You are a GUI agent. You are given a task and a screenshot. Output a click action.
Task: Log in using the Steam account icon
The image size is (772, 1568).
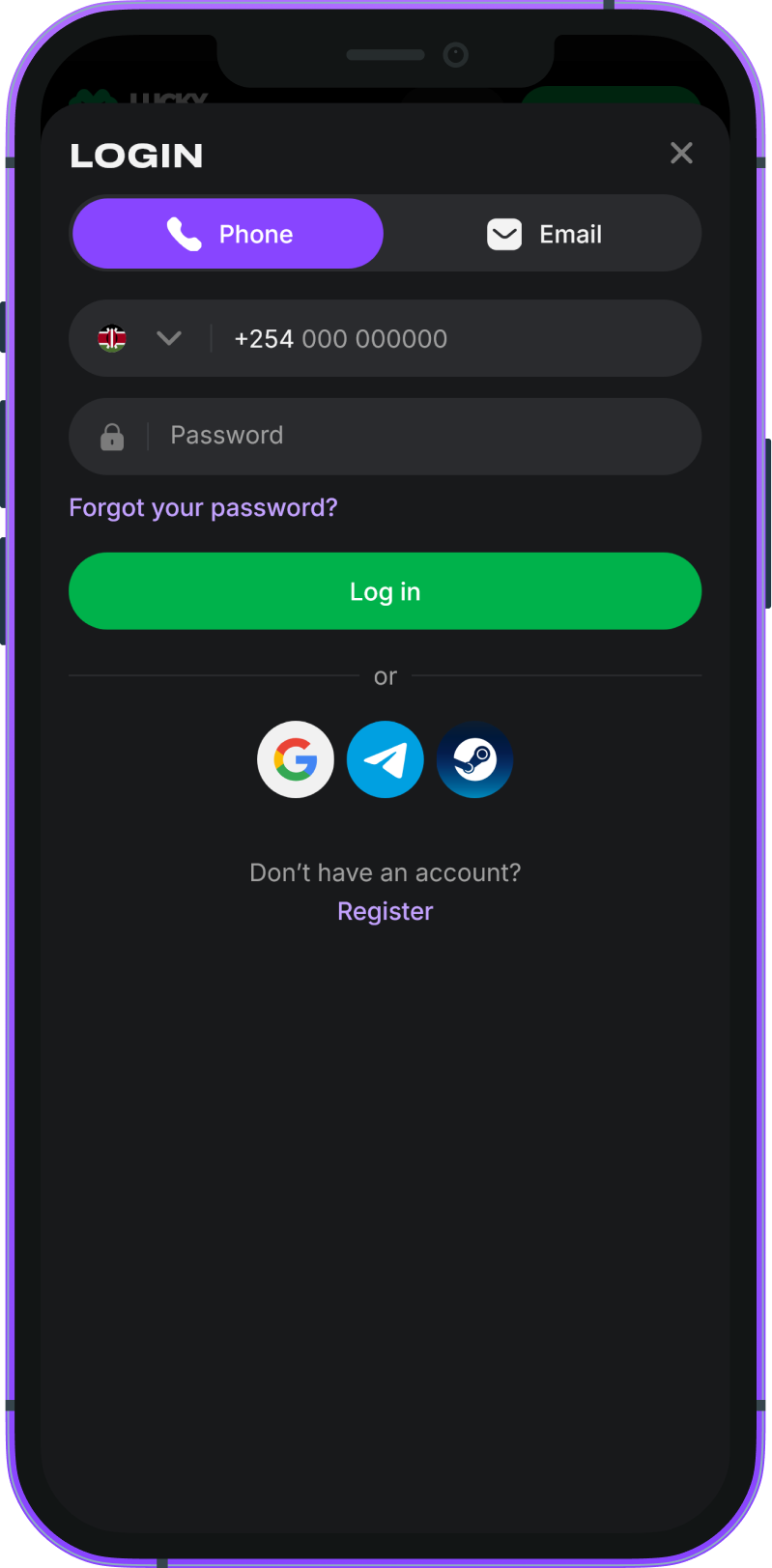click(x=474, y=759)
